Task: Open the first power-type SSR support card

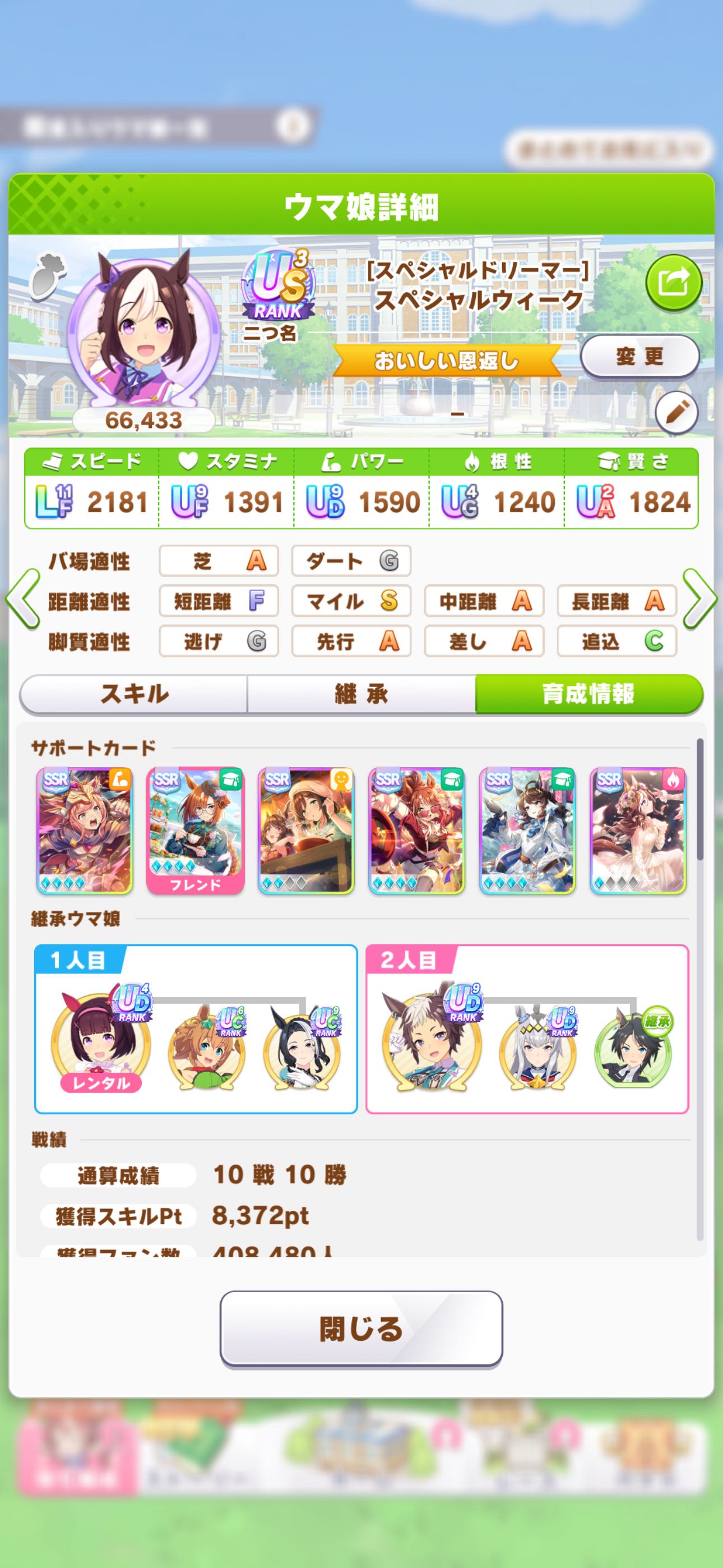Action: click(85, 831)
